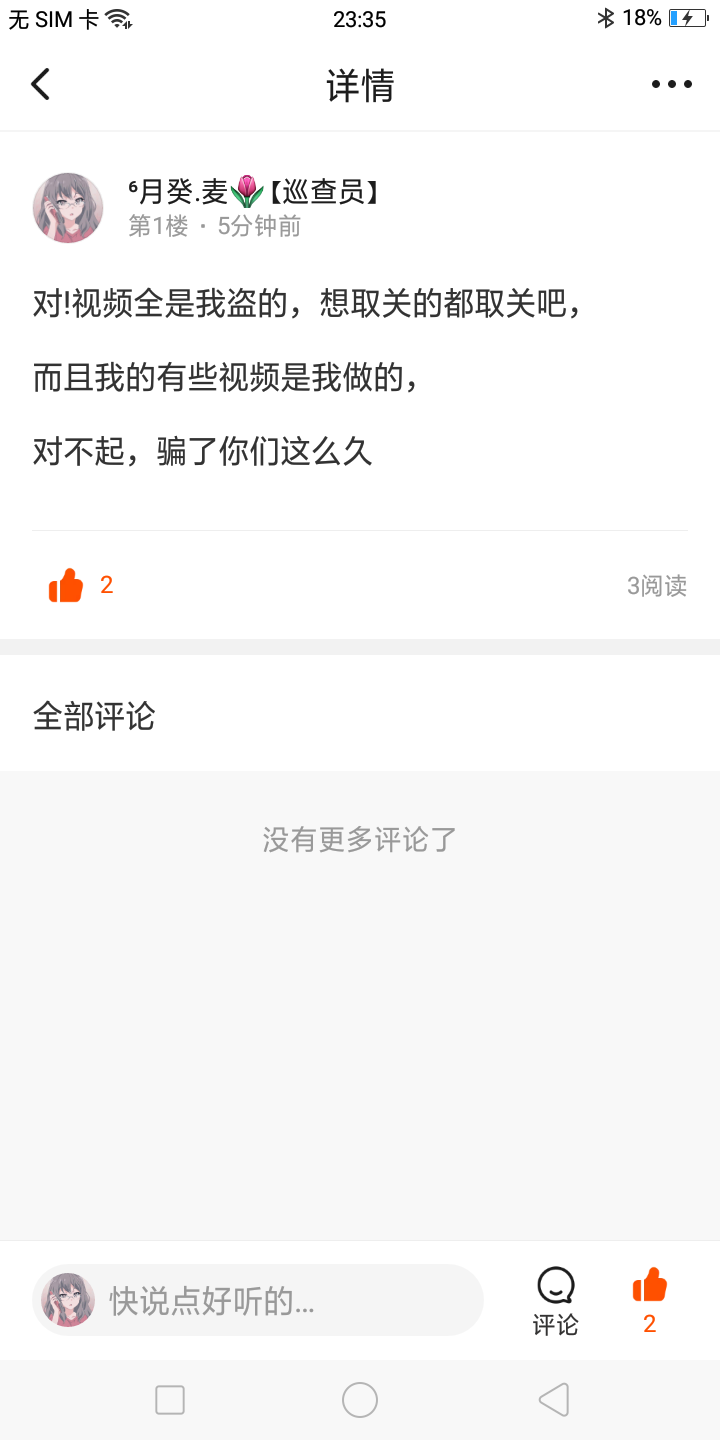Tap the system back triangle

click(553, 1400)
